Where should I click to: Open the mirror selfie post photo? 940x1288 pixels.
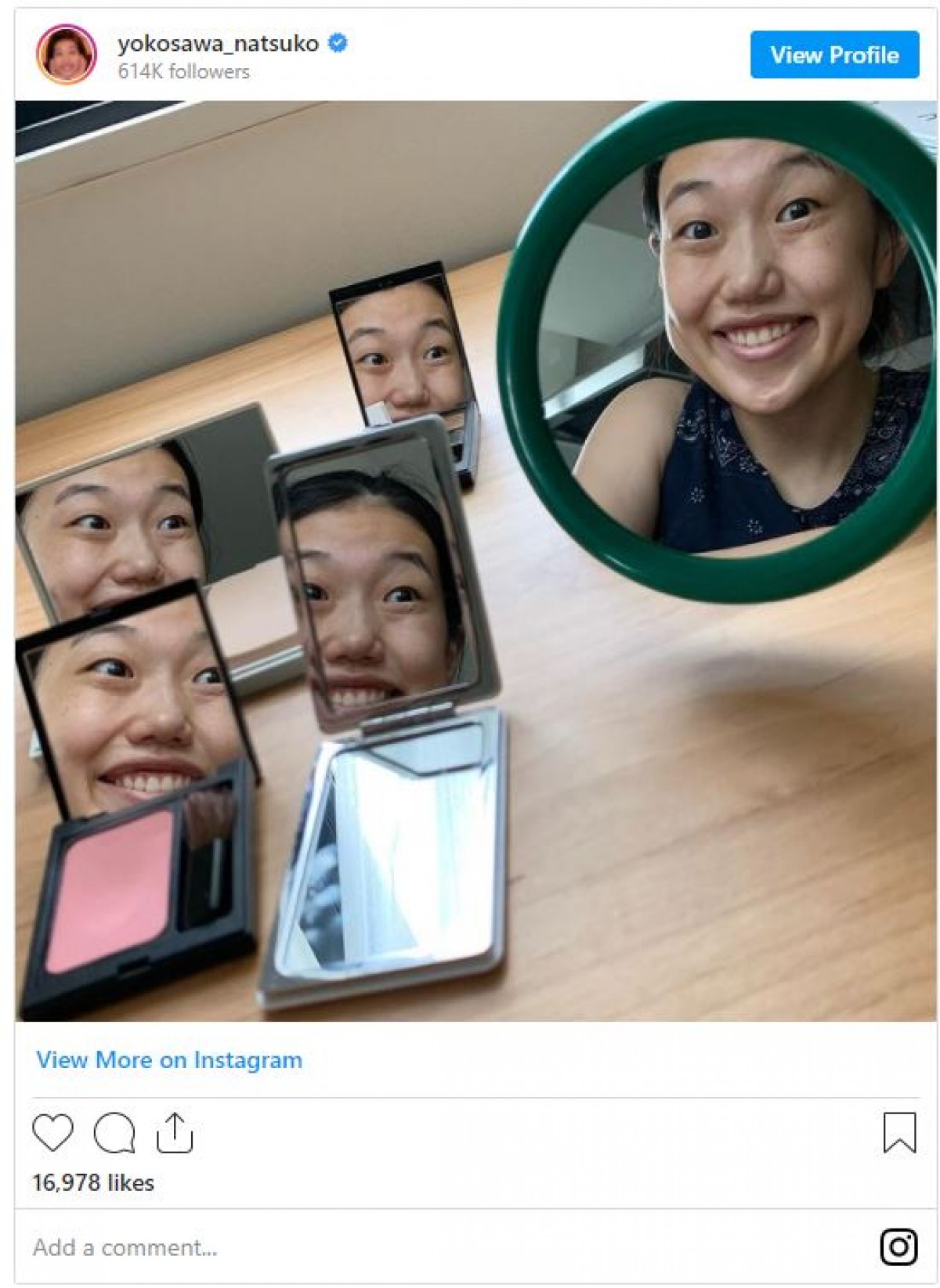click(475, 561)
